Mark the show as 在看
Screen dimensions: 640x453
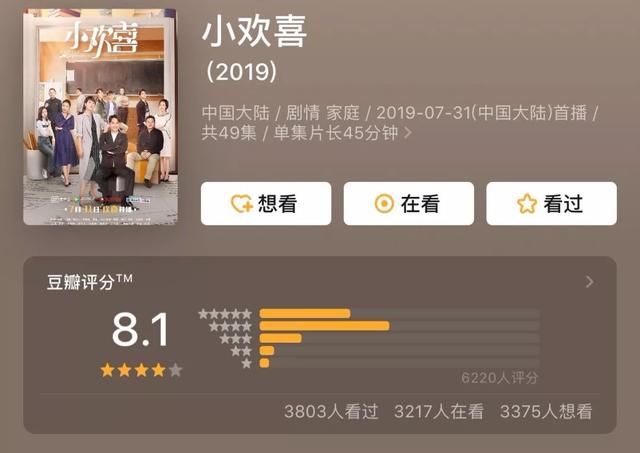click(408, 204)
